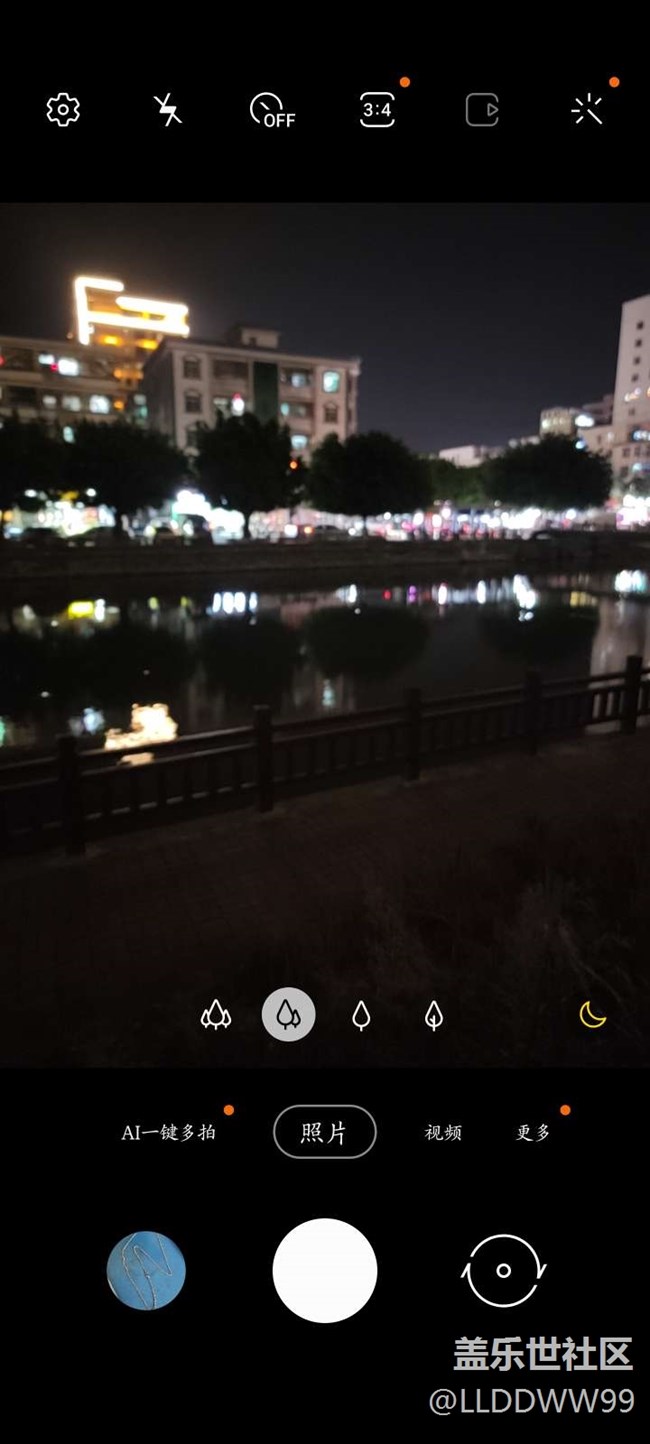Open filters and effects wand
650x1444 pixels.
[587, 110]
